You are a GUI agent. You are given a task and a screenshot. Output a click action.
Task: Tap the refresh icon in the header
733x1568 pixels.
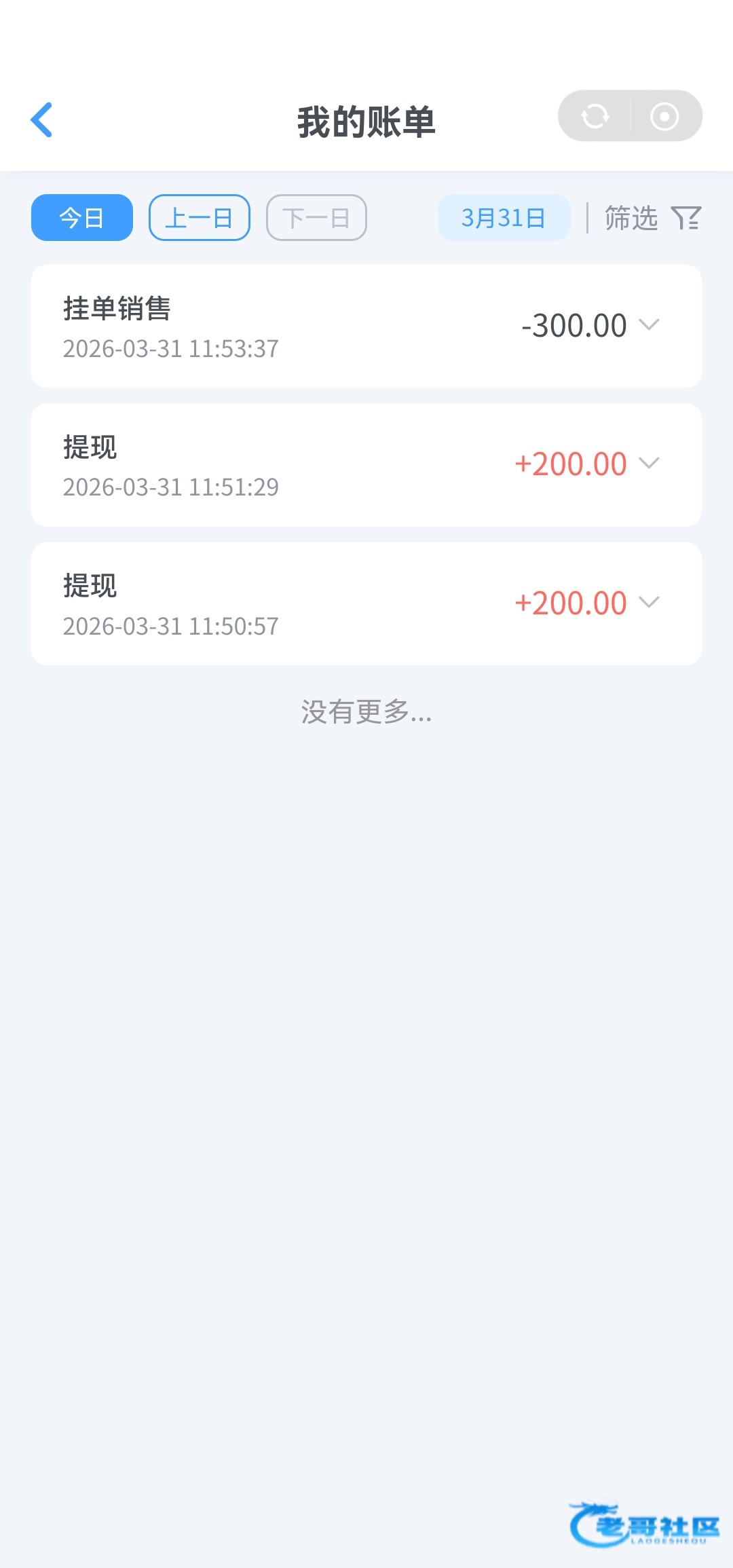click(x=595, y=116)
